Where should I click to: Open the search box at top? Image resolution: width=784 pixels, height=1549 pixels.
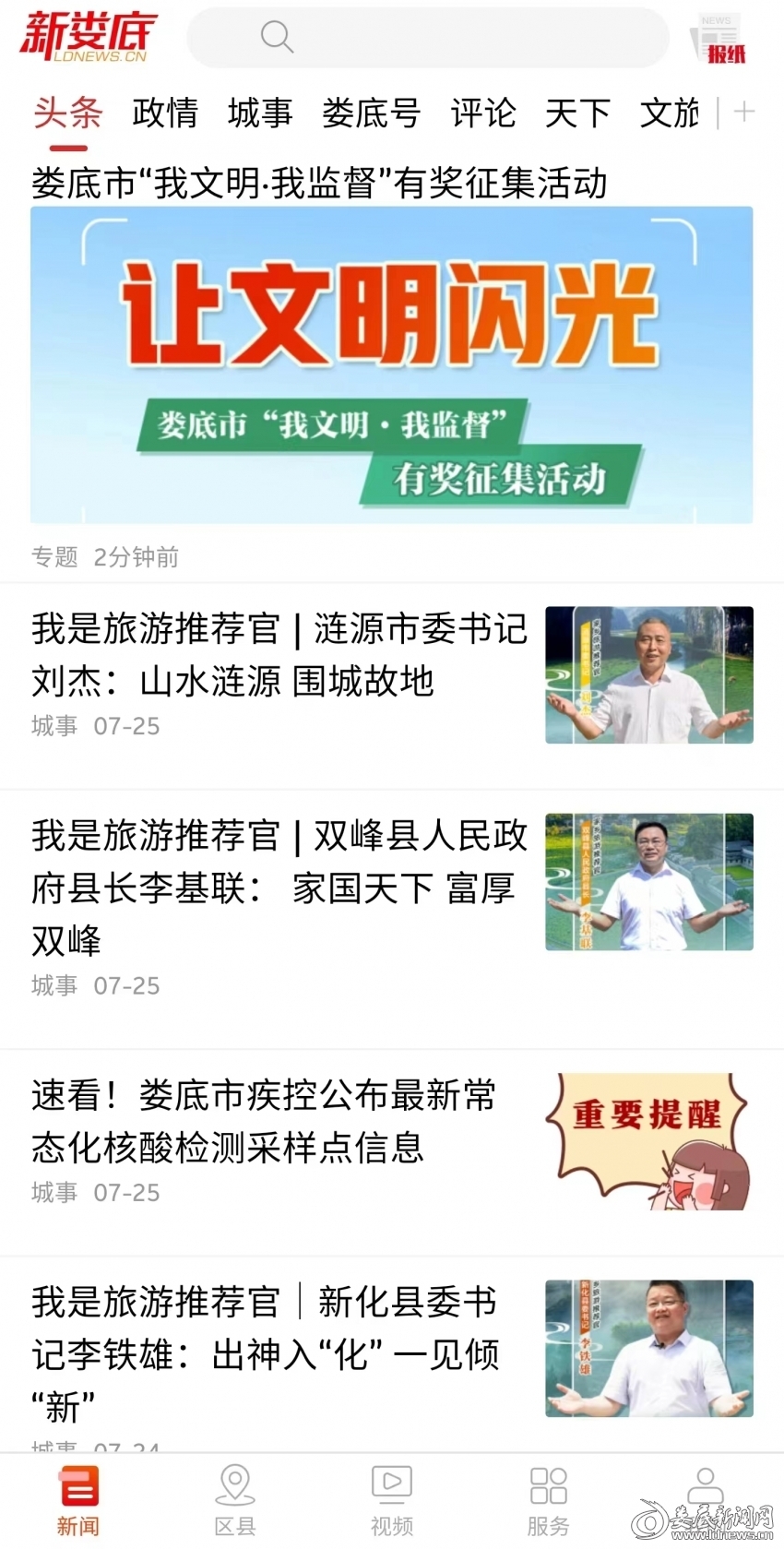point(428,38)
